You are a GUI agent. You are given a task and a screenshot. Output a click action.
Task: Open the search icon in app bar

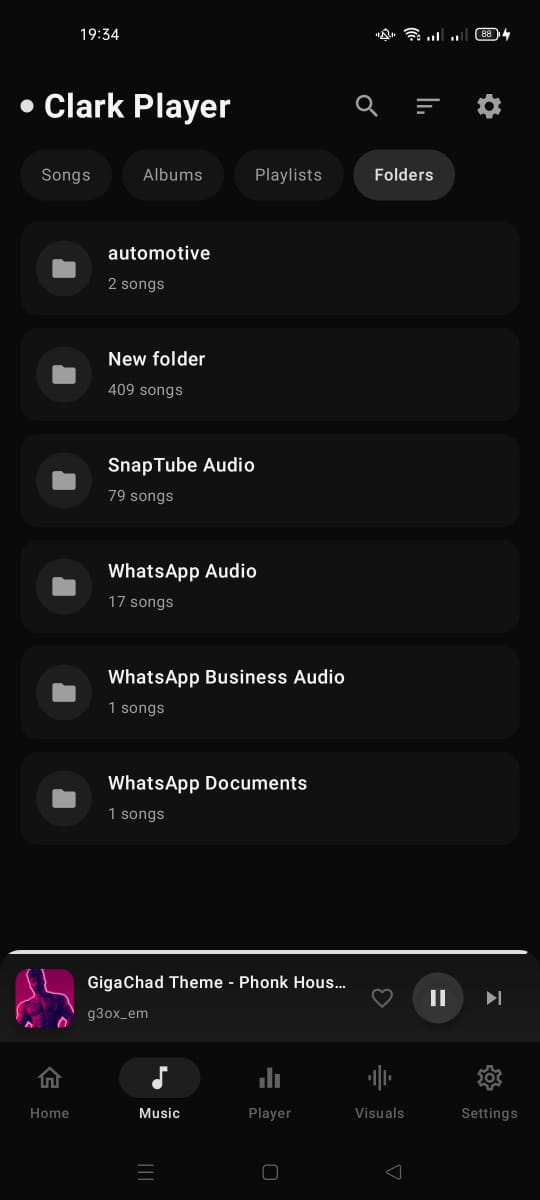tap(367, 106)
